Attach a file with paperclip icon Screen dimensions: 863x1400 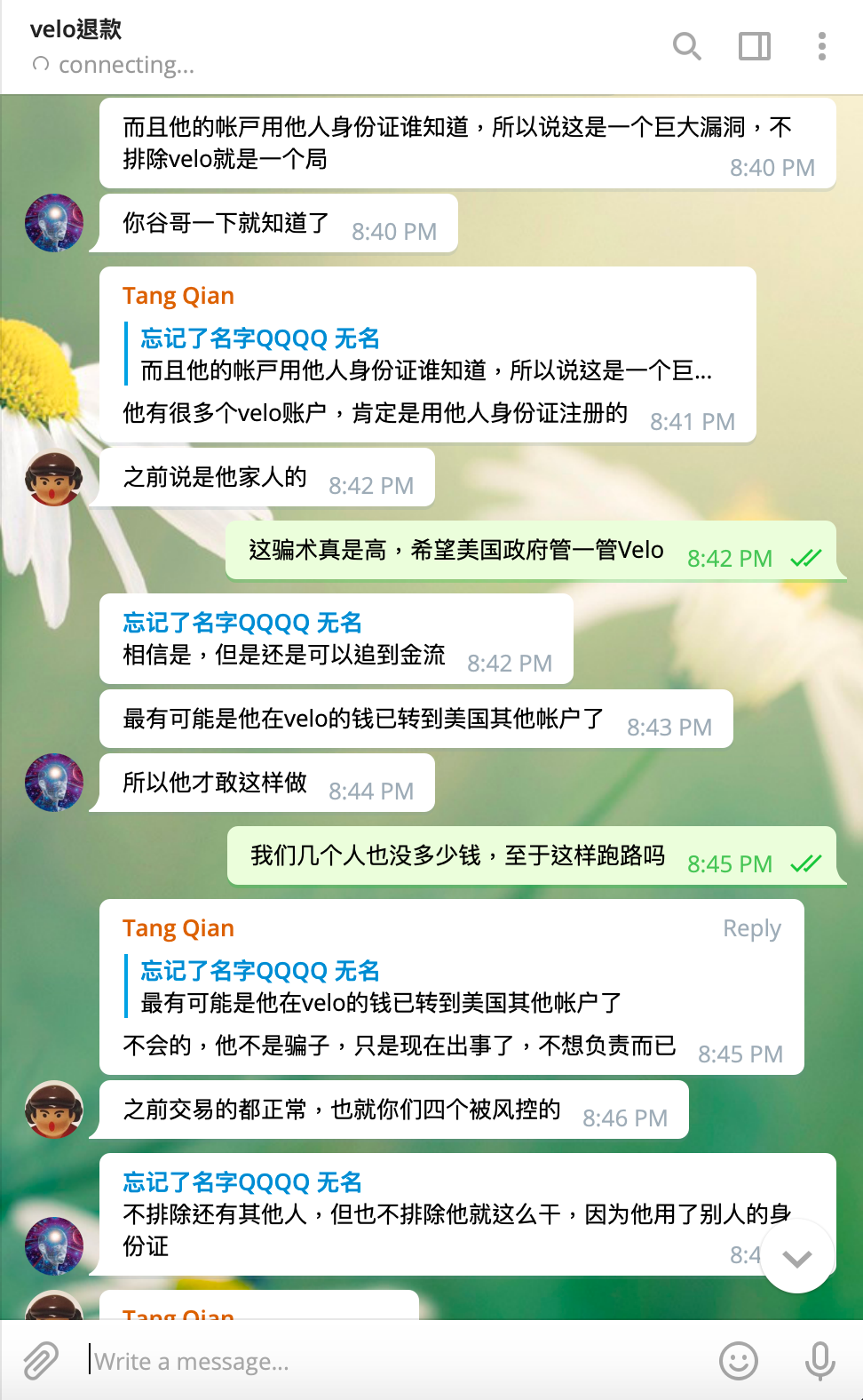[41, 1360]
